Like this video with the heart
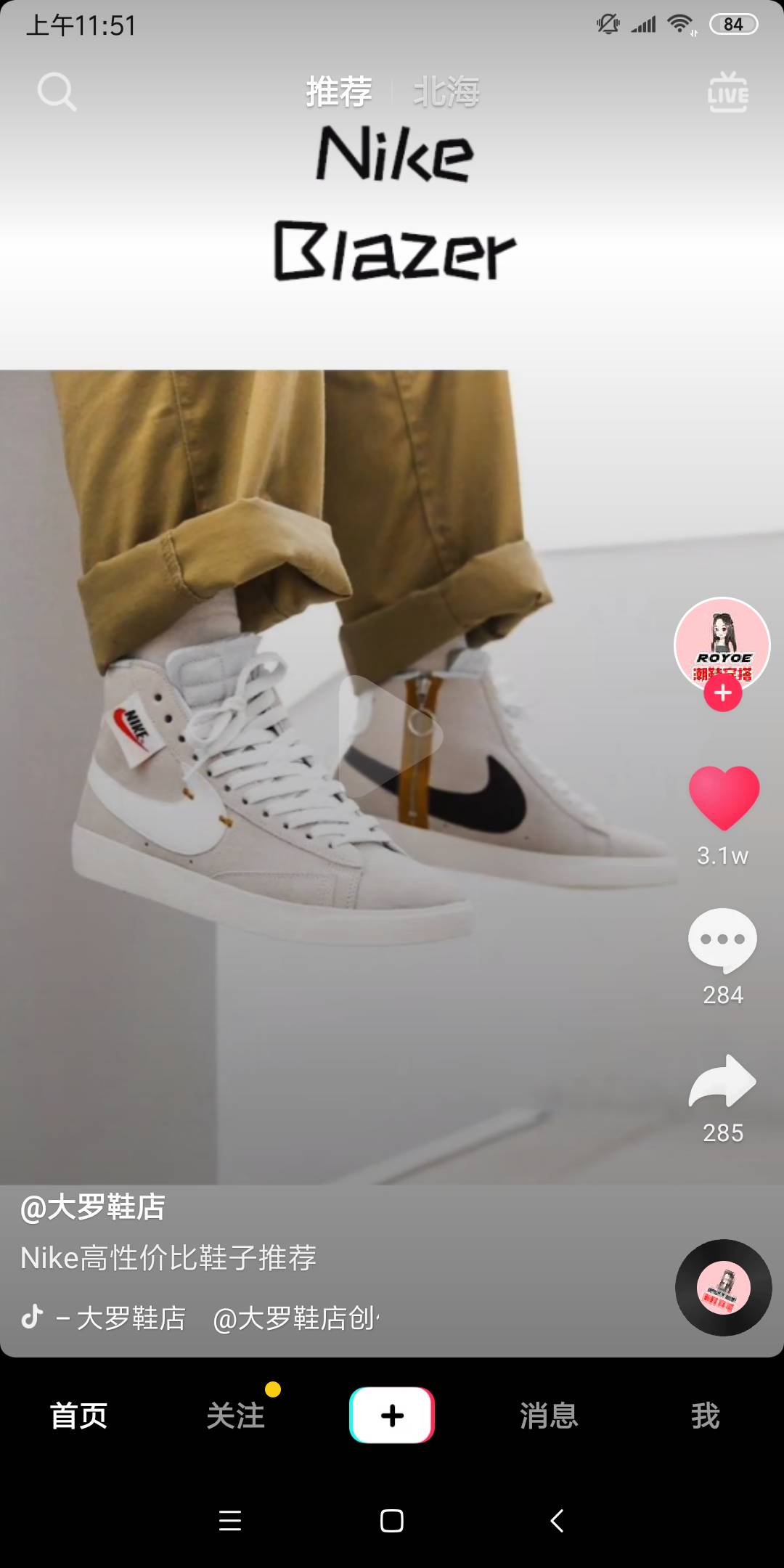Viewport: 784px width, 1568px height. (x=724, y=797)
